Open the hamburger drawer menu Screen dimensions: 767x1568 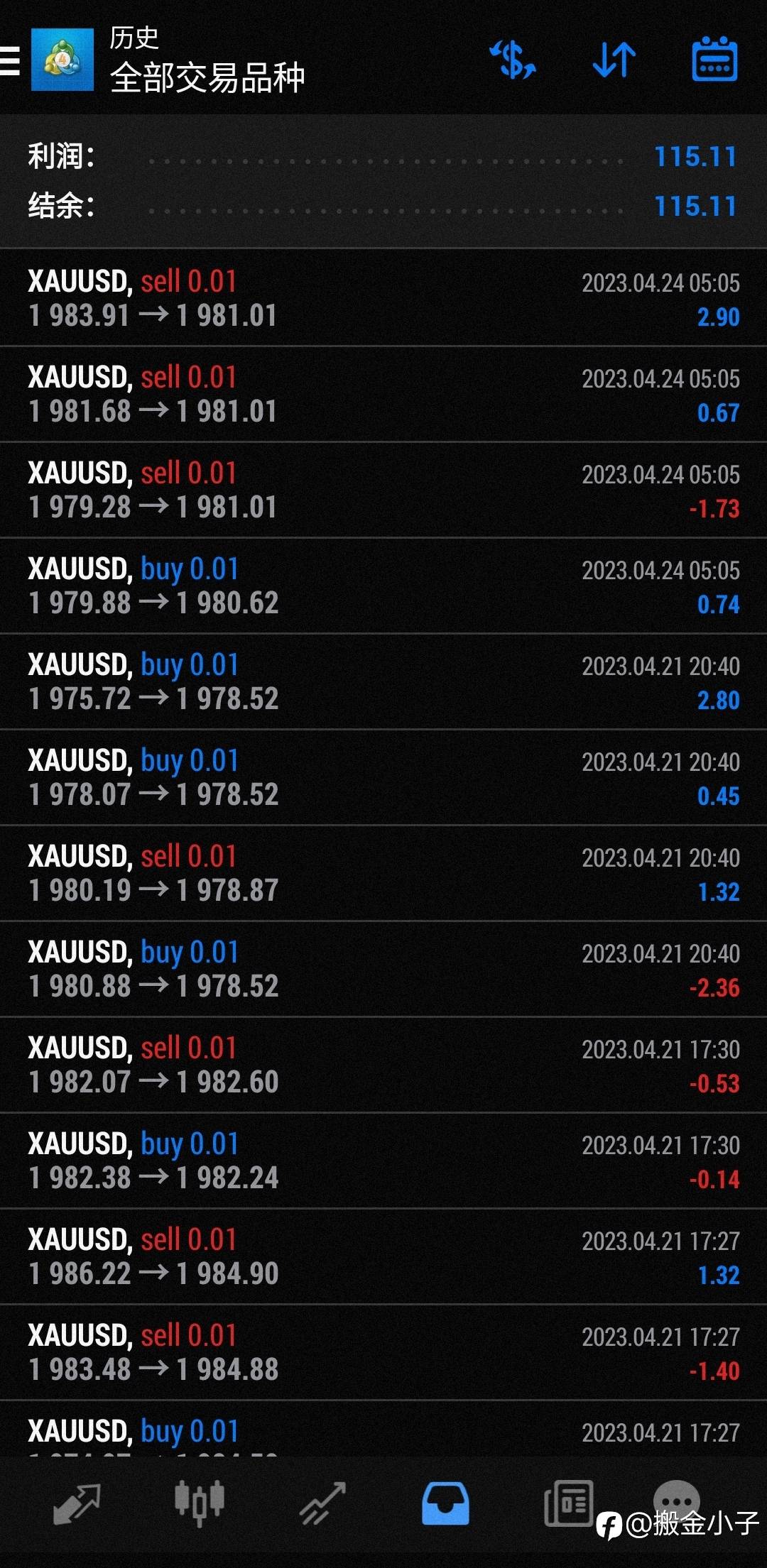[10, 60]
